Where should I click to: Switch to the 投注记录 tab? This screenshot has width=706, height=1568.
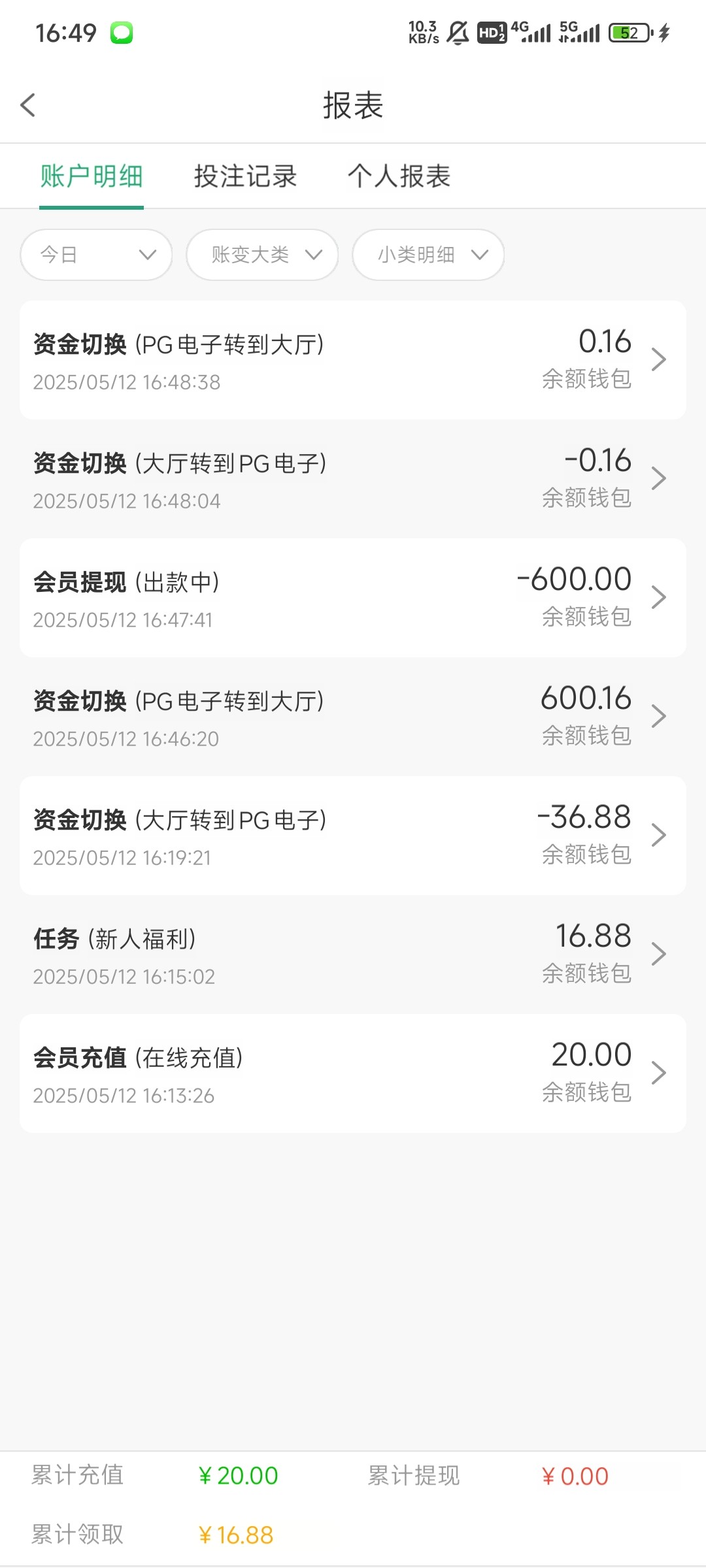[x=245, y=176]
